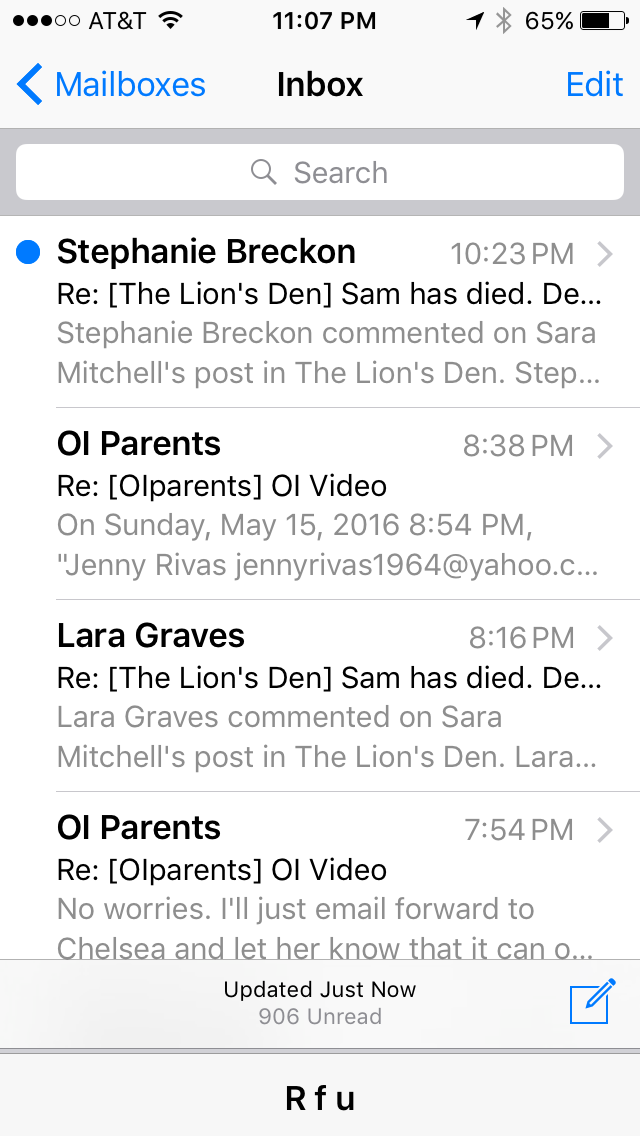Go back to Mailboxes
Image resolution: width=640 pixels, height=1136 pixels.
[111, 85]
